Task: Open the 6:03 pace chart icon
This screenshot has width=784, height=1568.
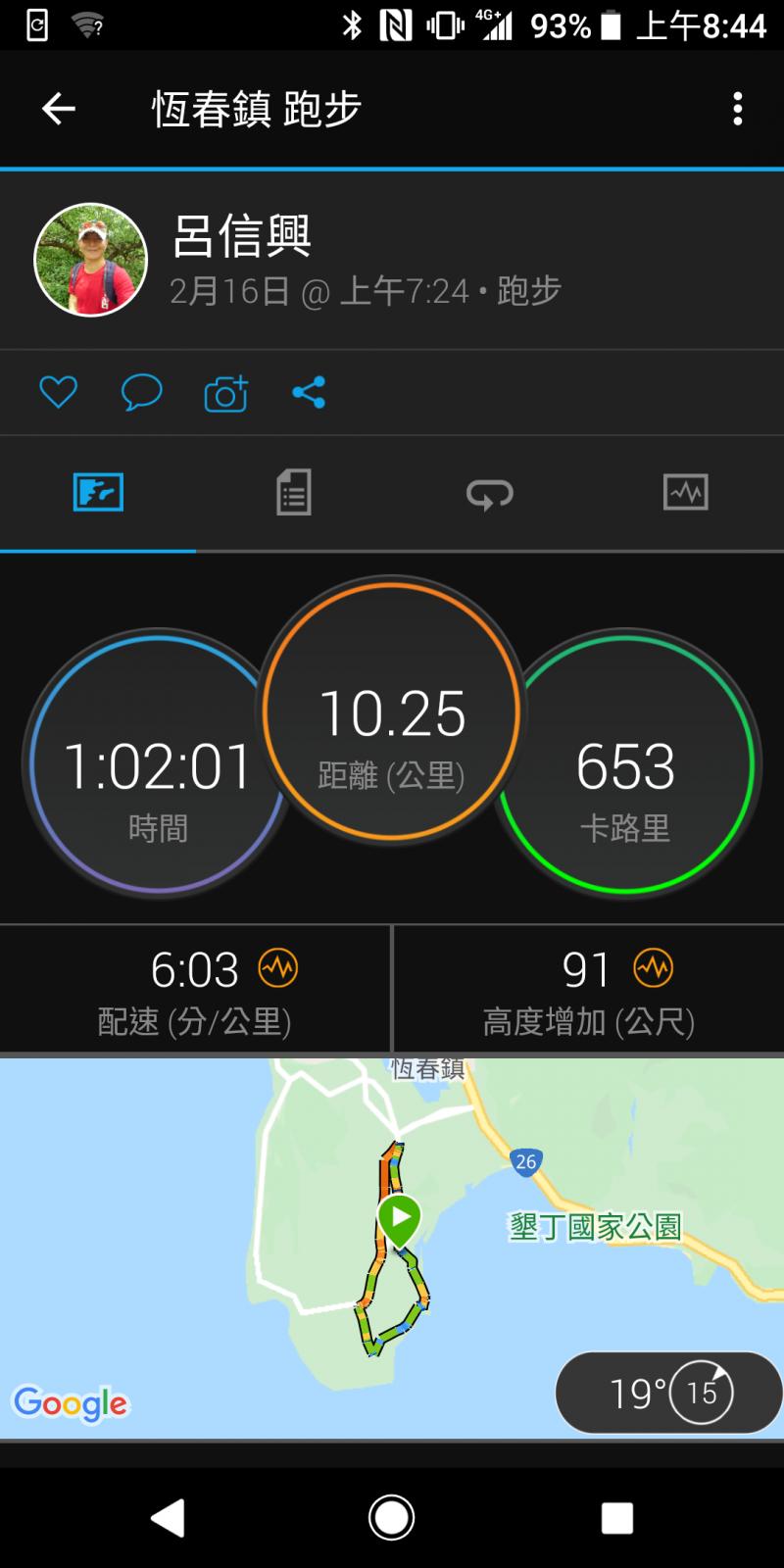Action: pyautogui.click(x=277, y=969)
